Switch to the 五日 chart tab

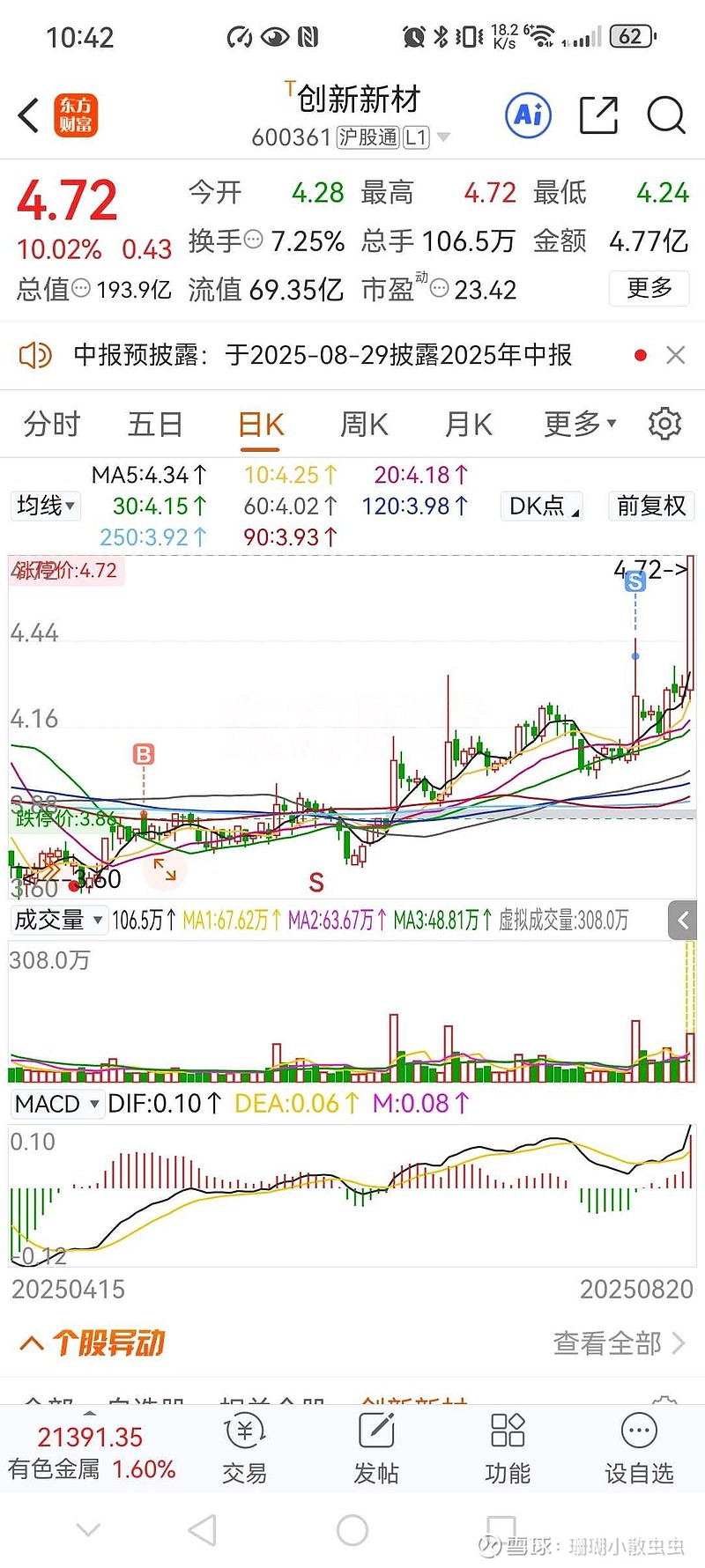155,425
